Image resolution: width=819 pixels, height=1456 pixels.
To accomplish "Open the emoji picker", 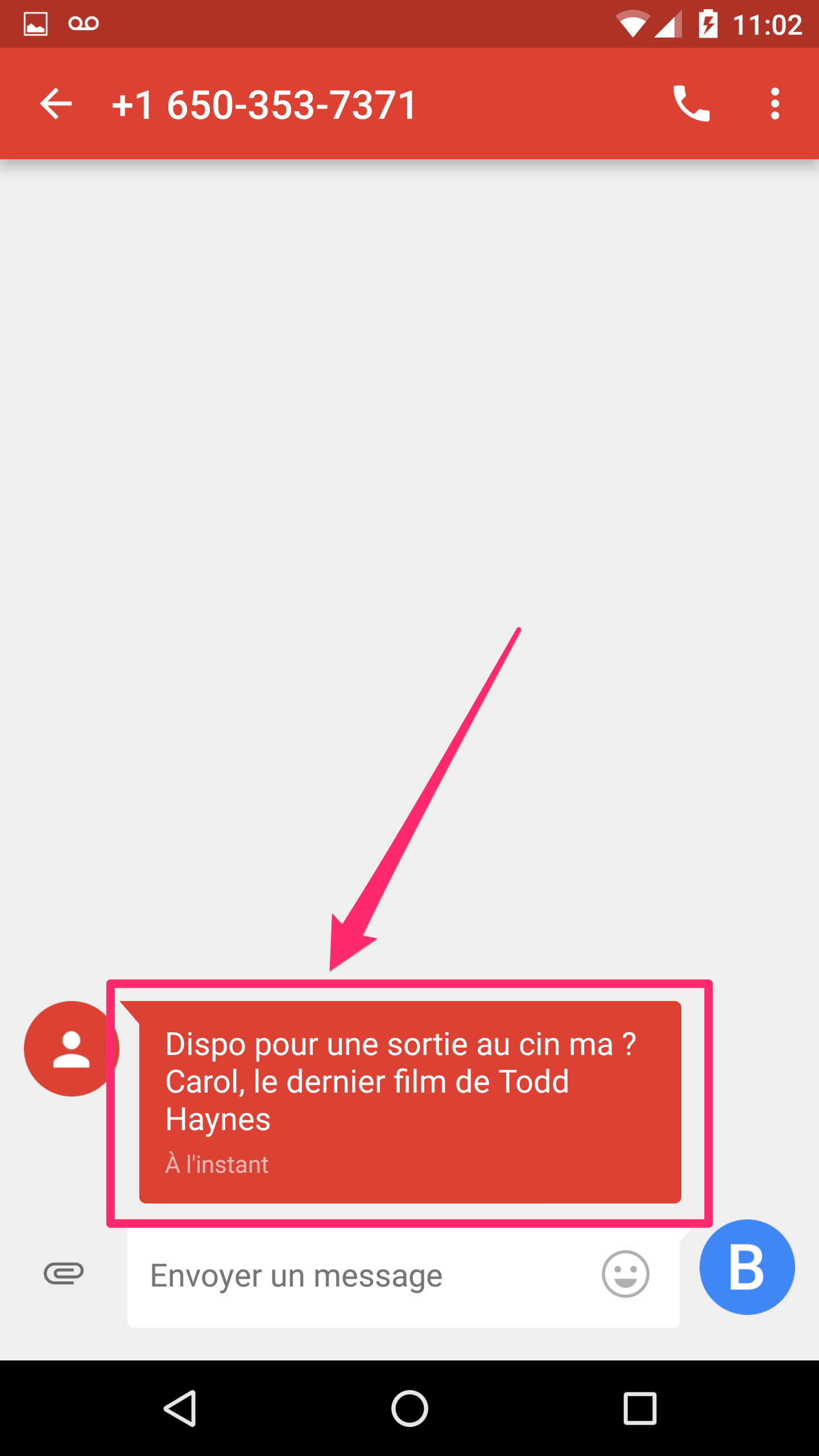I will [x=625, y=1275].
